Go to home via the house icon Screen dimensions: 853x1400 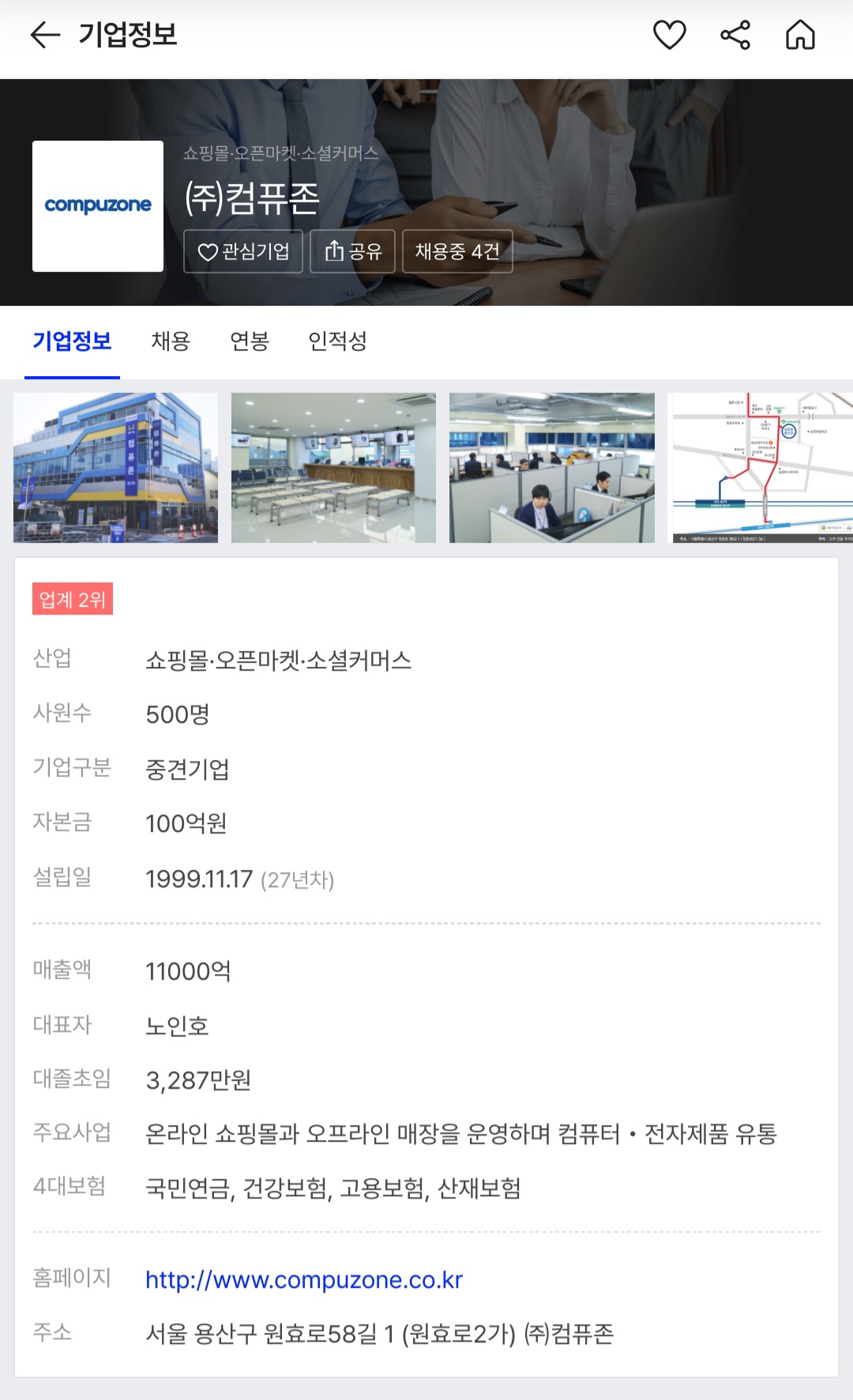(x=800, y=35)
